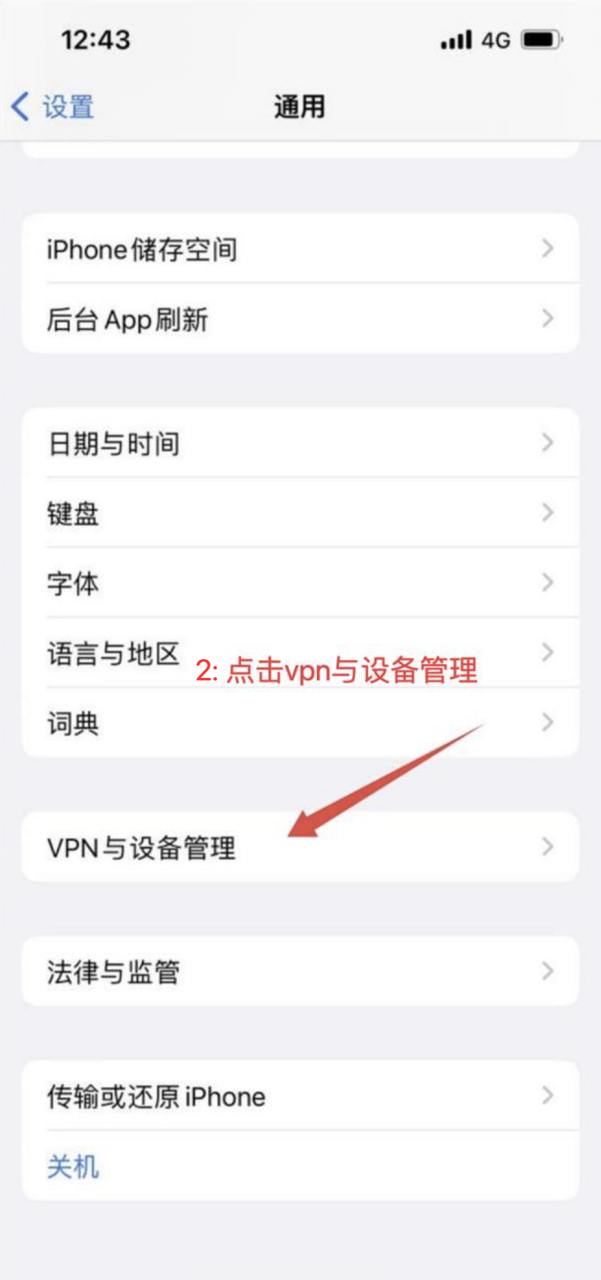Open iPhone储存空间
601x1280 pixels.
(x=300, y=249)
